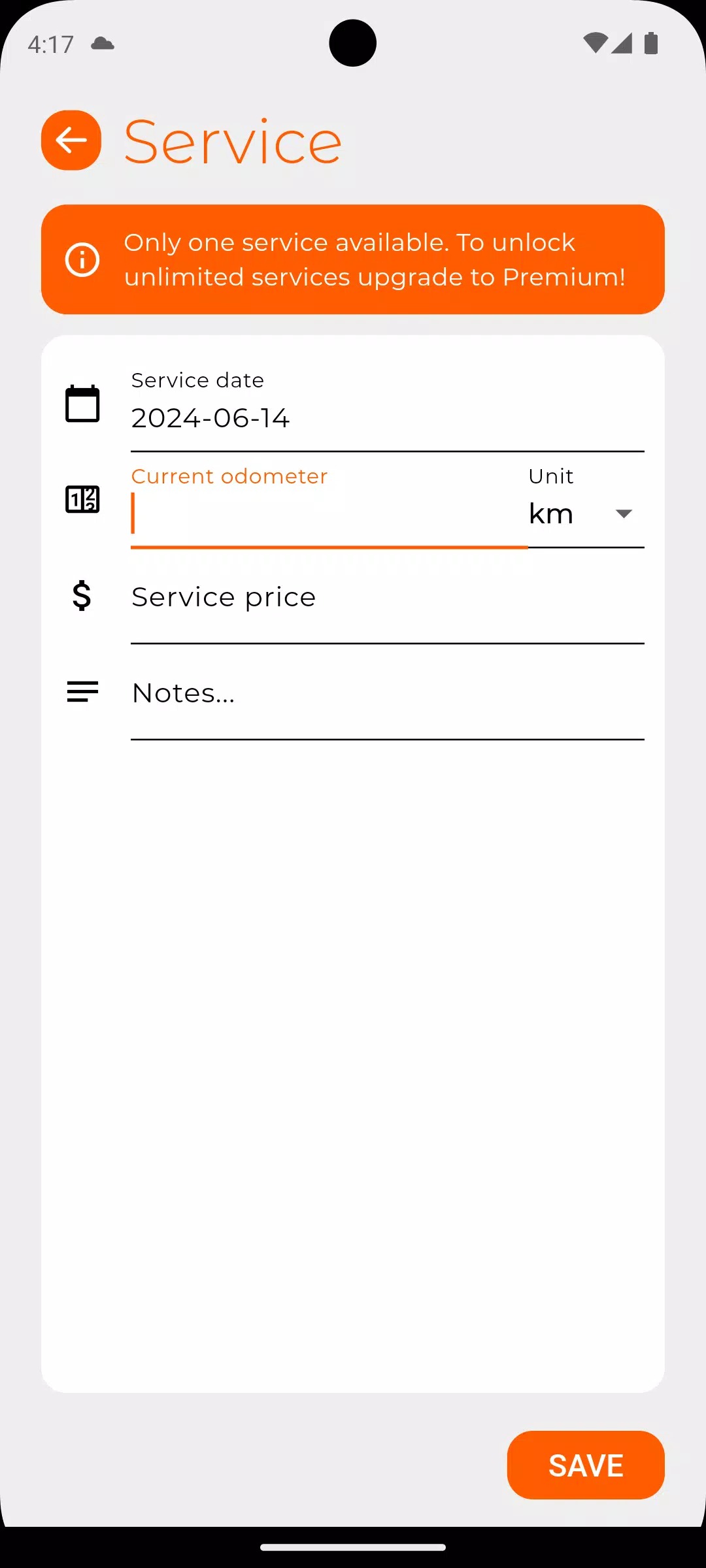Open the Premium upgrade banner
The image size is (706, 1568).
353,259
